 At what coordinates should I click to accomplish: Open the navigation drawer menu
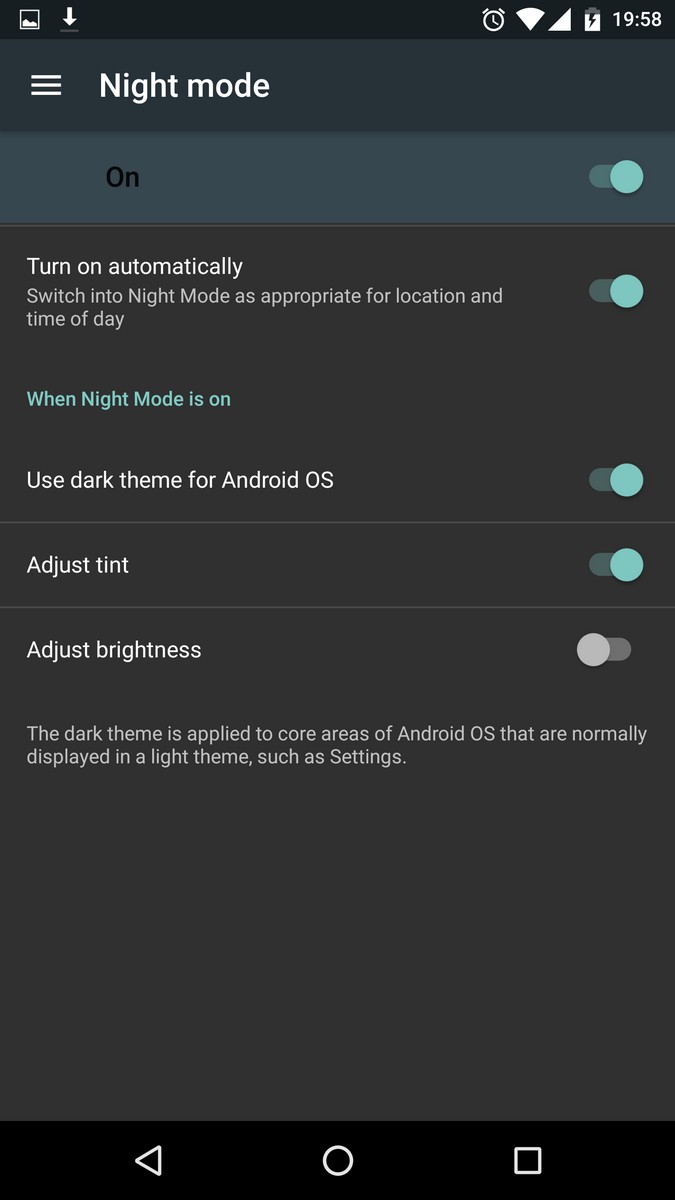(46, 86)
